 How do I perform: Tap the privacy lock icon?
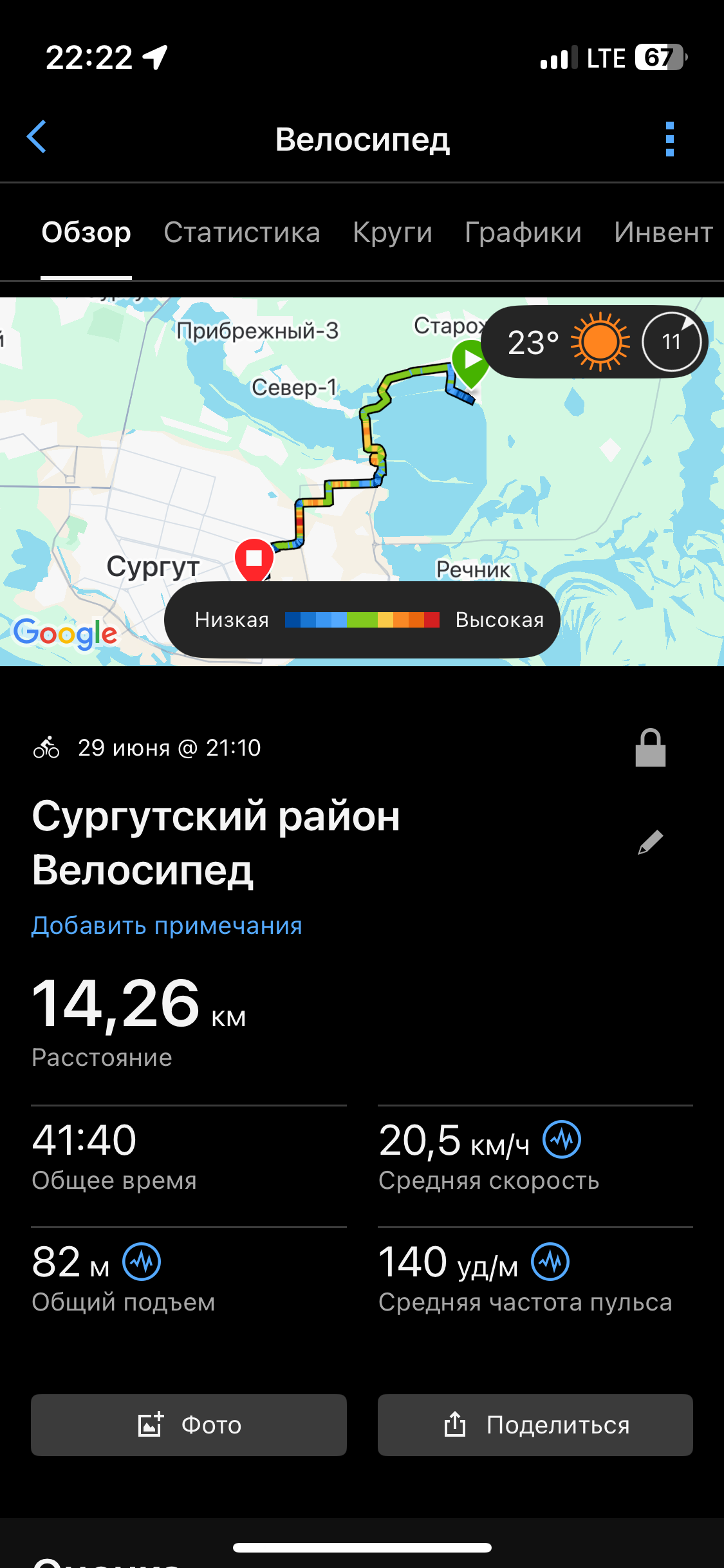tap(651, 747)
